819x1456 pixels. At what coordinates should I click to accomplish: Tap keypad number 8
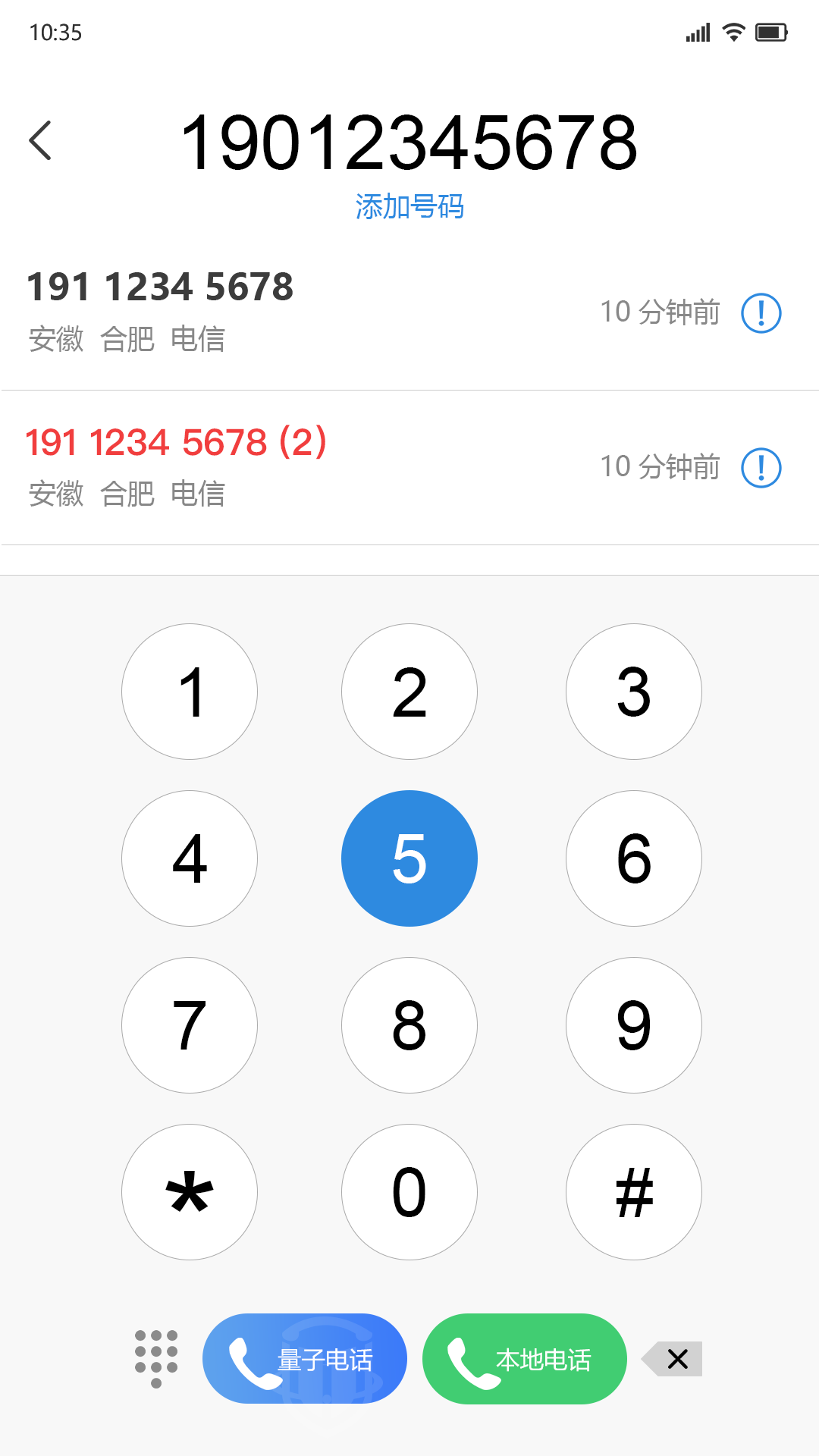click(x=409, y=1025)
